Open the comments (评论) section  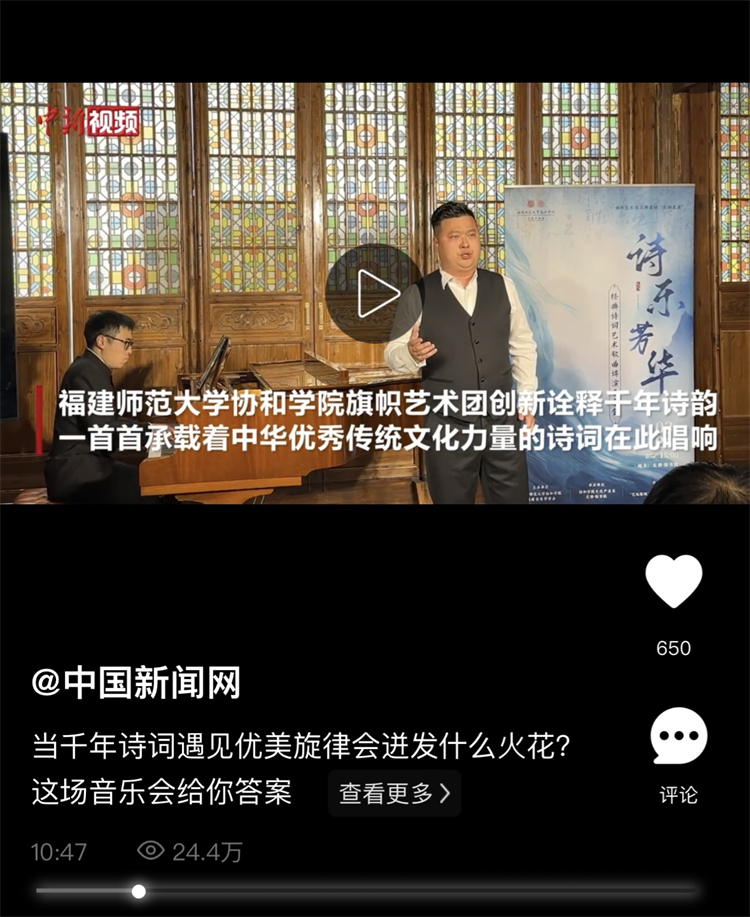678,739
